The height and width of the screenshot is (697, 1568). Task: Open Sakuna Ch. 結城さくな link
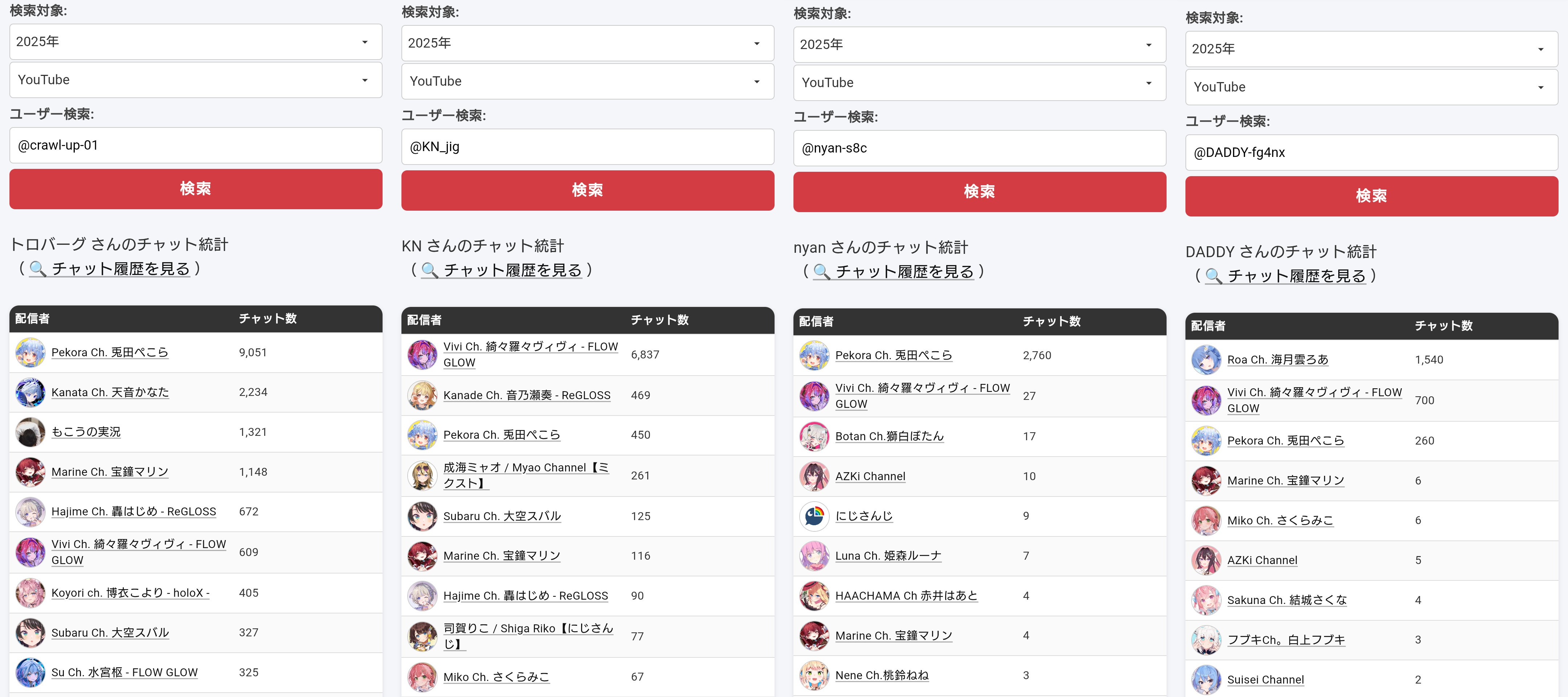tap(1287, 600)
